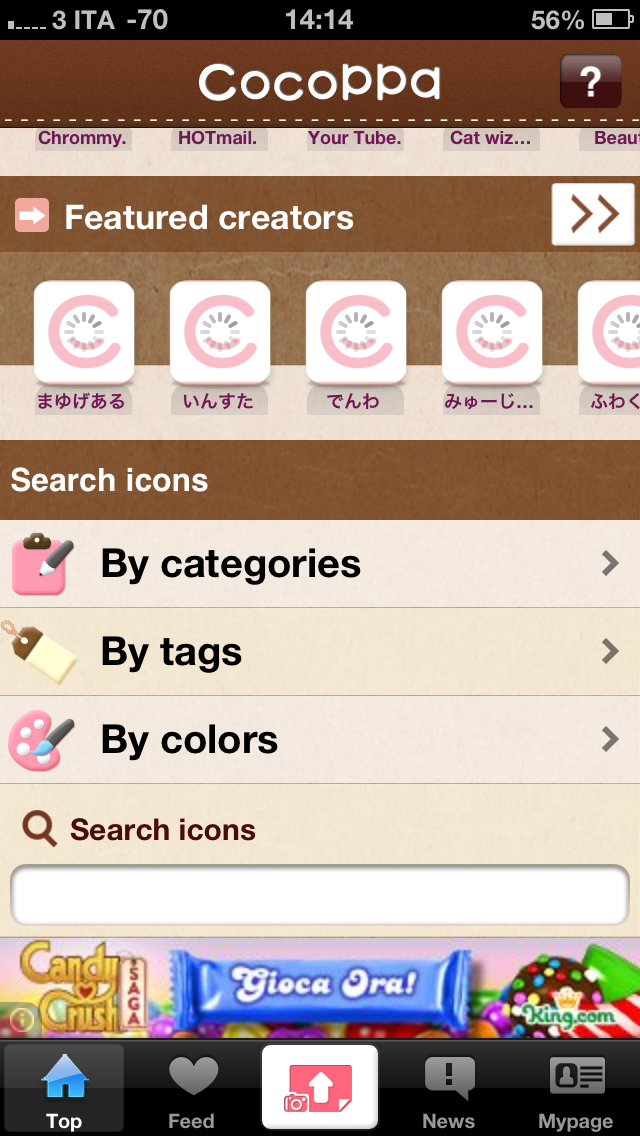The height and width of the screenshot is (1136, 640).
Task: Switch to the Top tab
Action: [x=64, y=1090]
